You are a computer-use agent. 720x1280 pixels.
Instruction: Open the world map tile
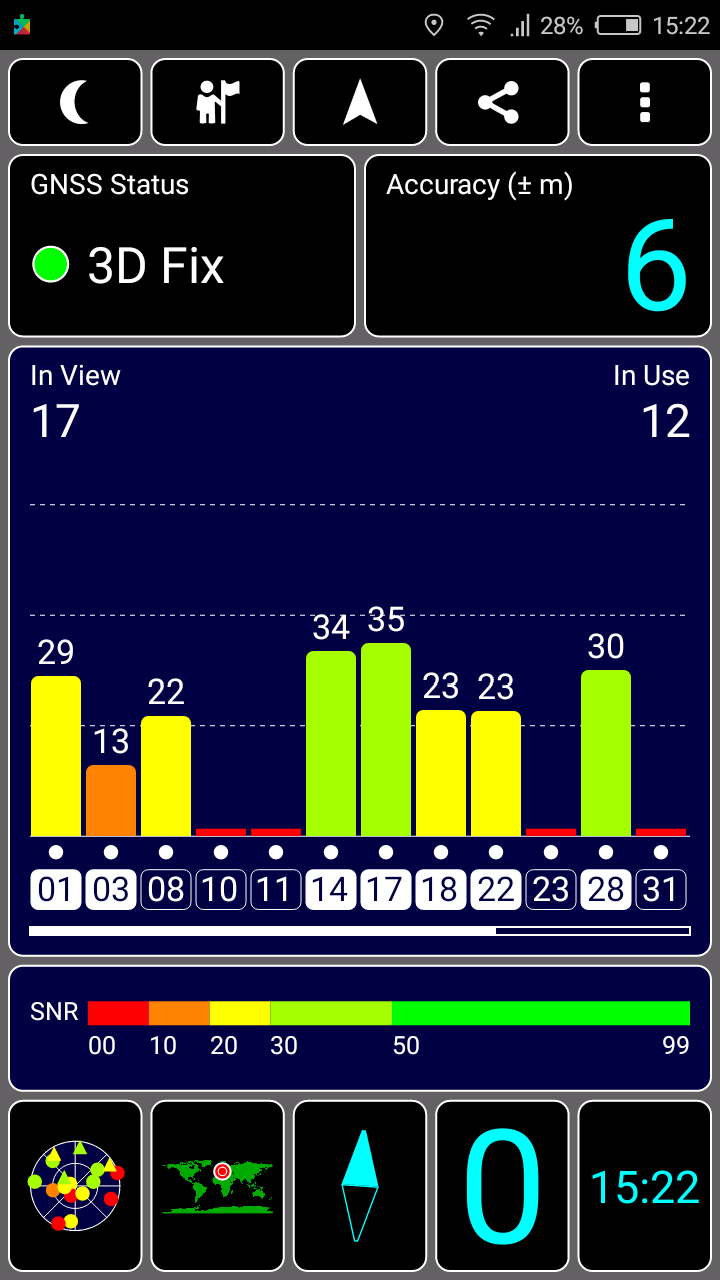point(217,1186)
